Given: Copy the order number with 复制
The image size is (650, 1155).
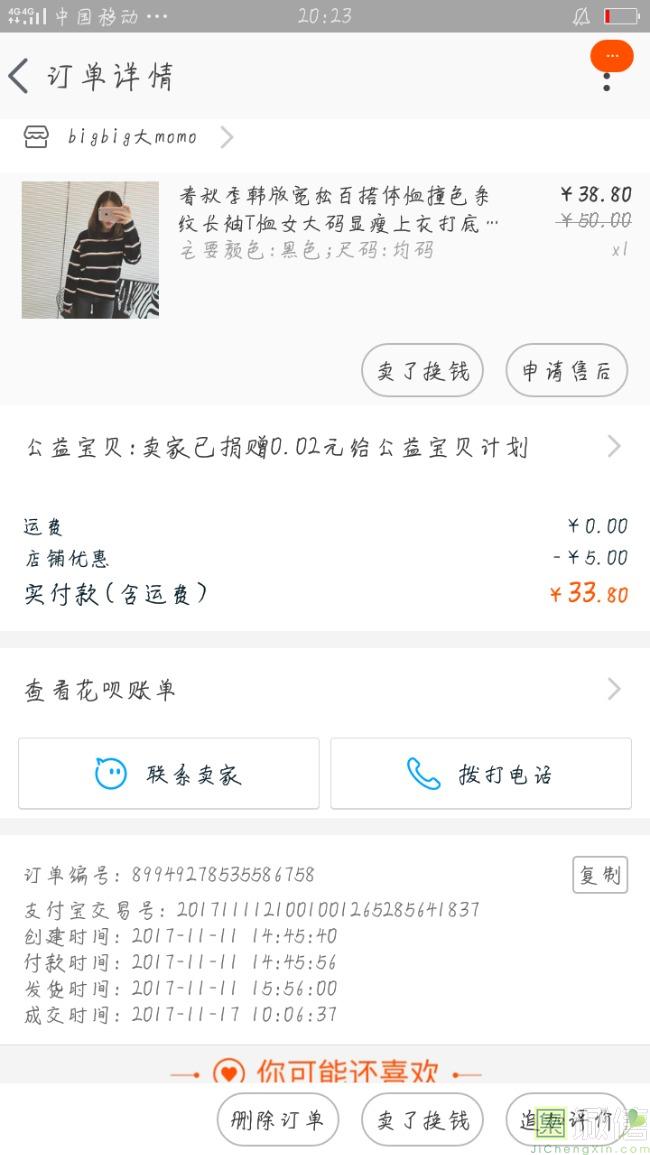Looking at the screenshot, I should [x=599, y=875].
